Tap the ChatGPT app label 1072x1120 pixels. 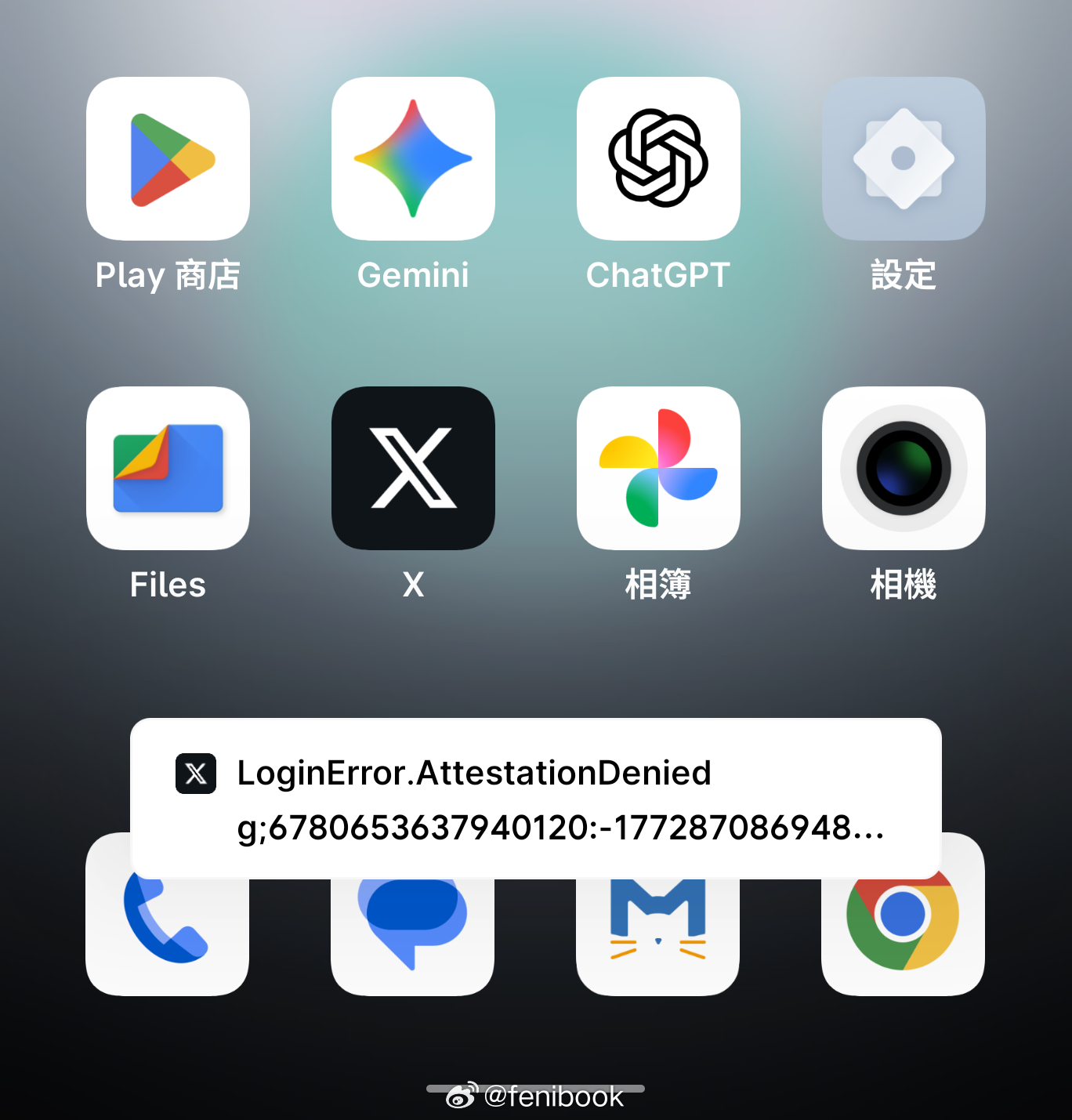pos(658,275)
